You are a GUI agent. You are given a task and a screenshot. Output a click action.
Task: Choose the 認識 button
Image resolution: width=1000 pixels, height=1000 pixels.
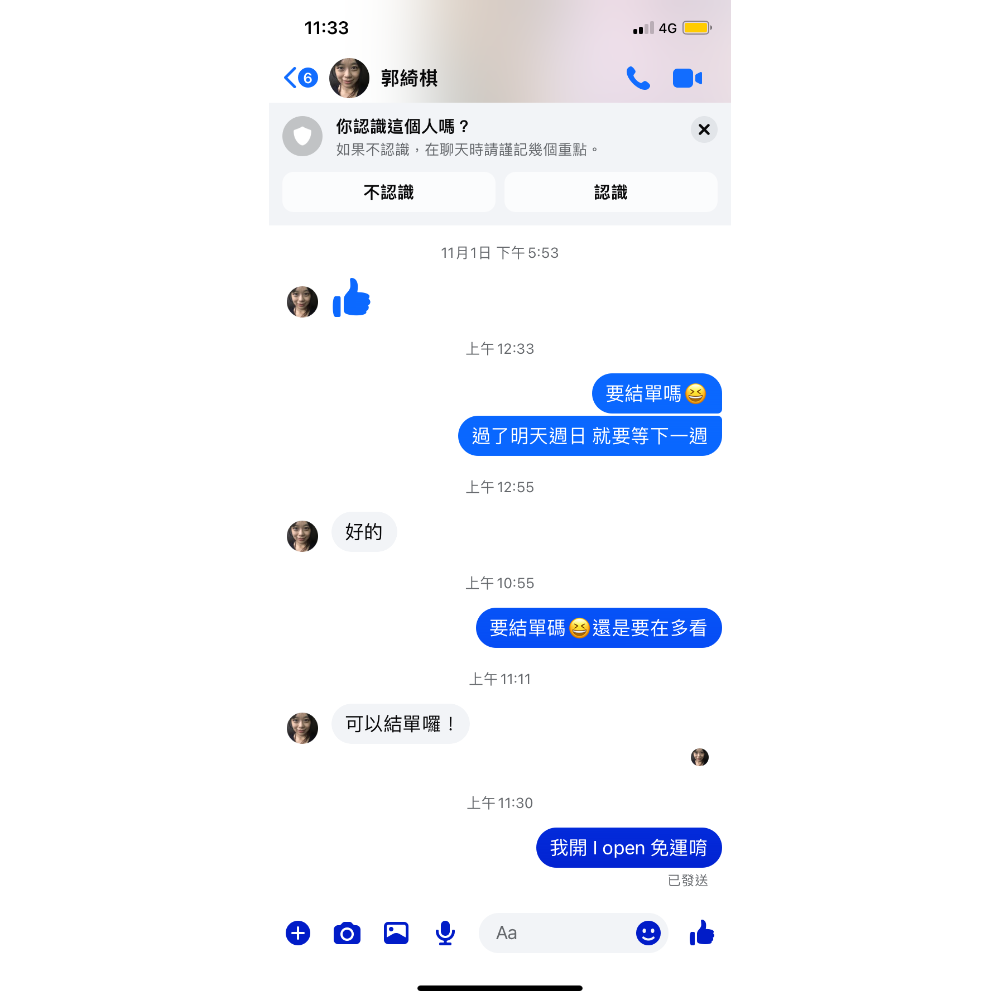(610, 192)
